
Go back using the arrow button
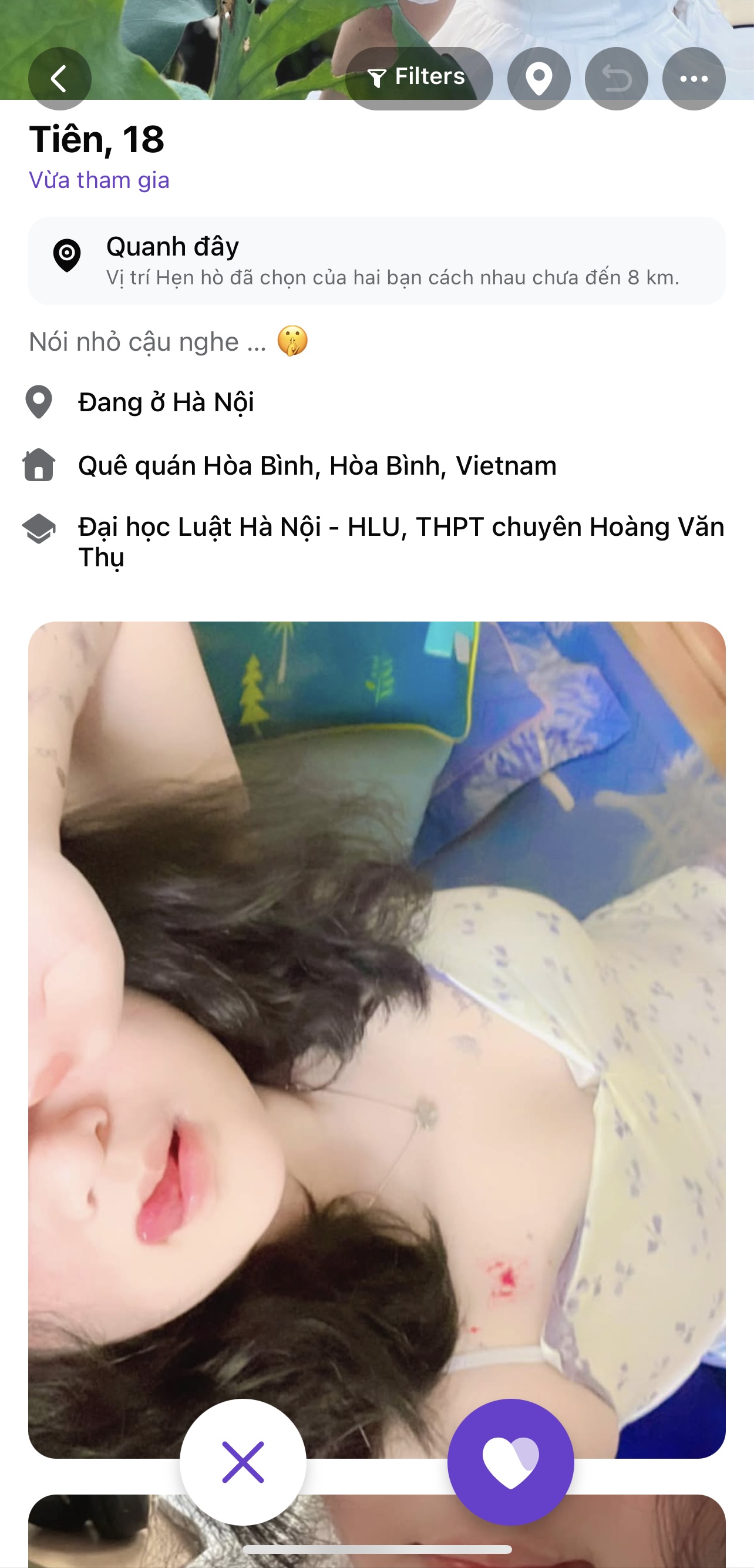60,79
